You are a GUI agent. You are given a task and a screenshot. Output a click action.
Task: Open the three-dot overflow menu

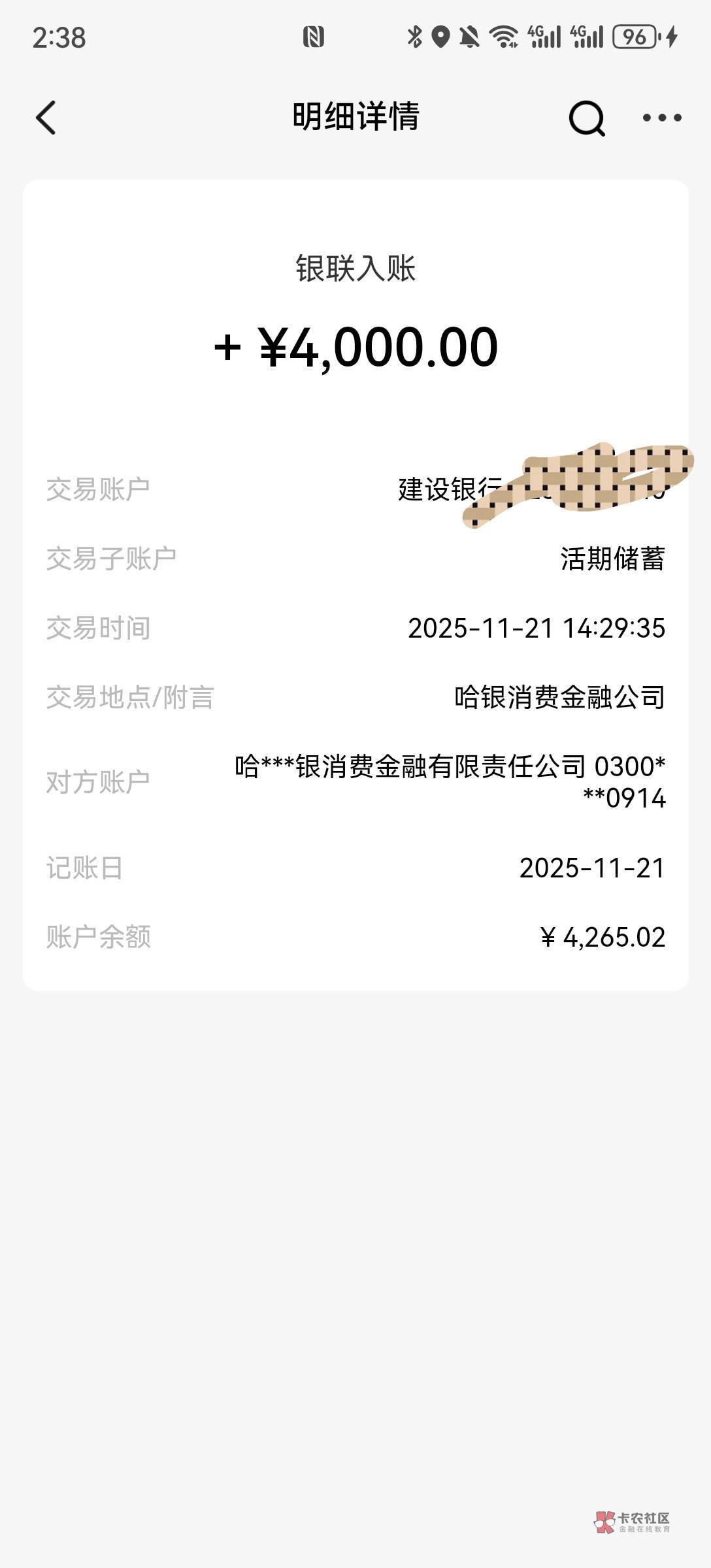click(661, 118)
